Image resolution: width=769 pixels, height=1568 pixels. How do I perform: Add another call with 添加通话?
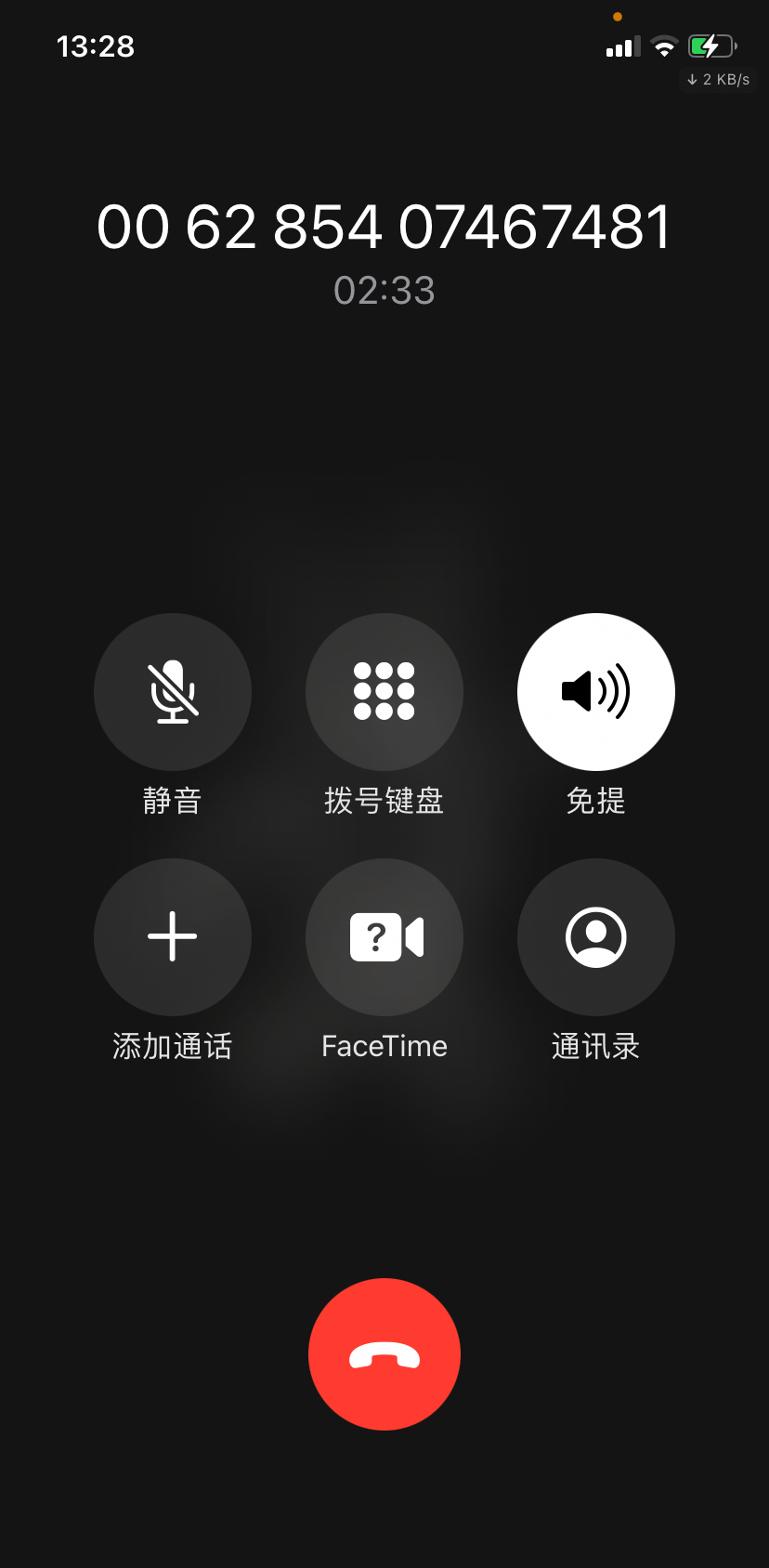(x=173, y=937)
